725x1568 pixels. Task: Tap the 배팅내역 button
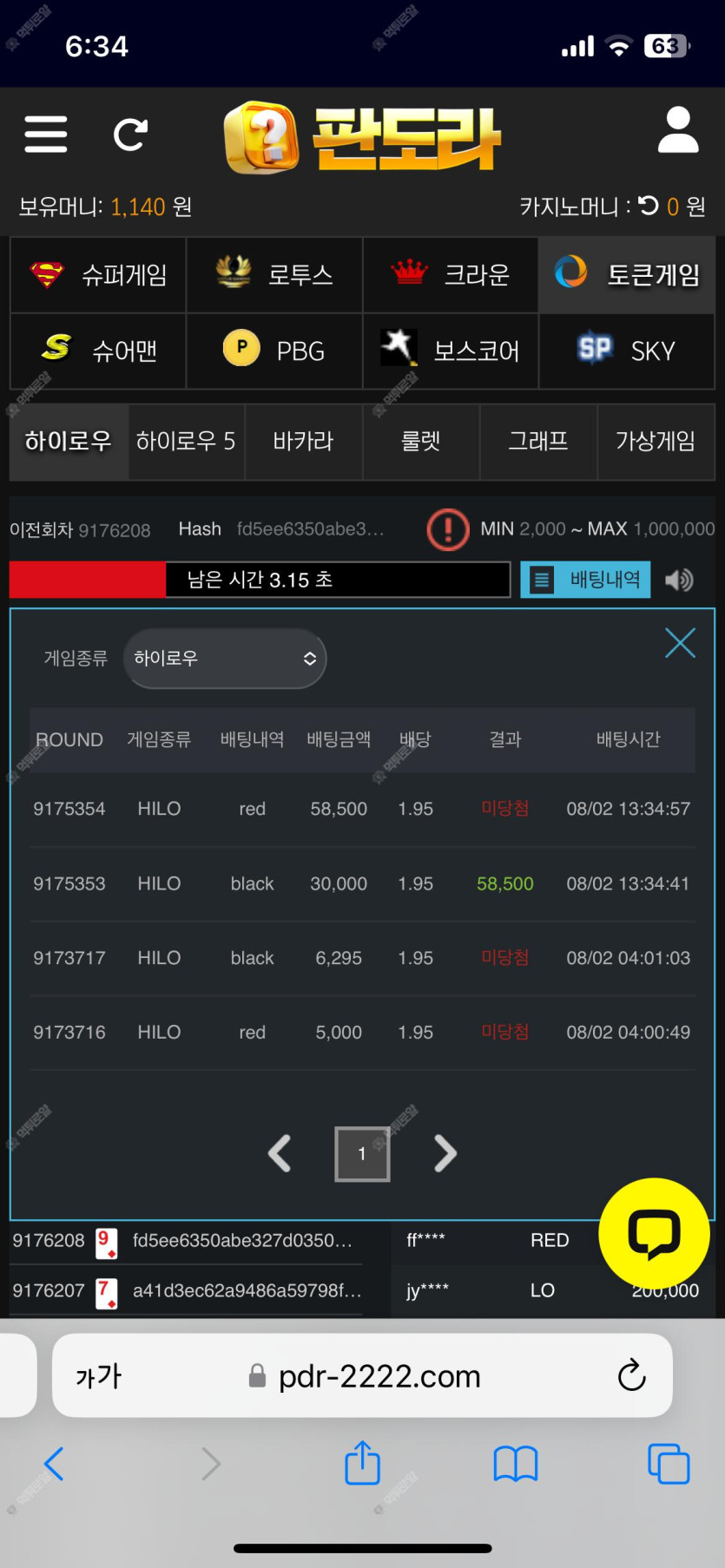pos(585,580)
